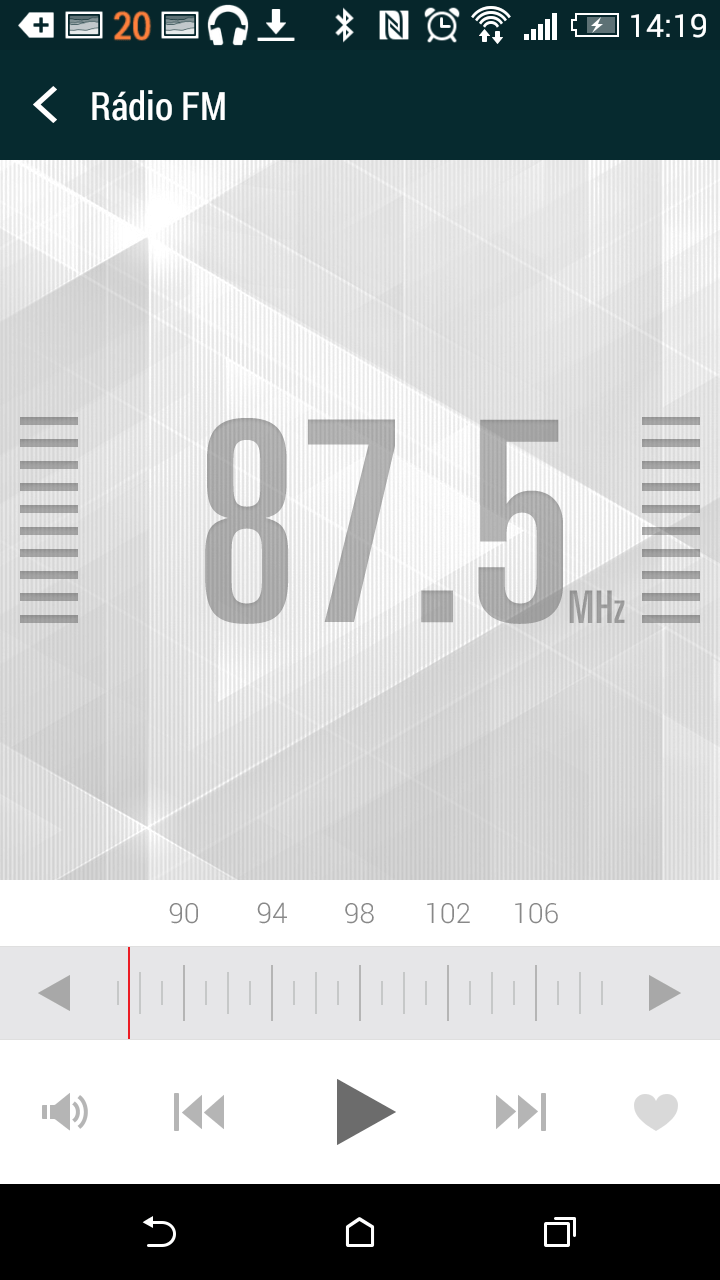This screenshot has width=720, height=1280.
Task: Toggle the speaker audio output
Action: [65, 1112]
